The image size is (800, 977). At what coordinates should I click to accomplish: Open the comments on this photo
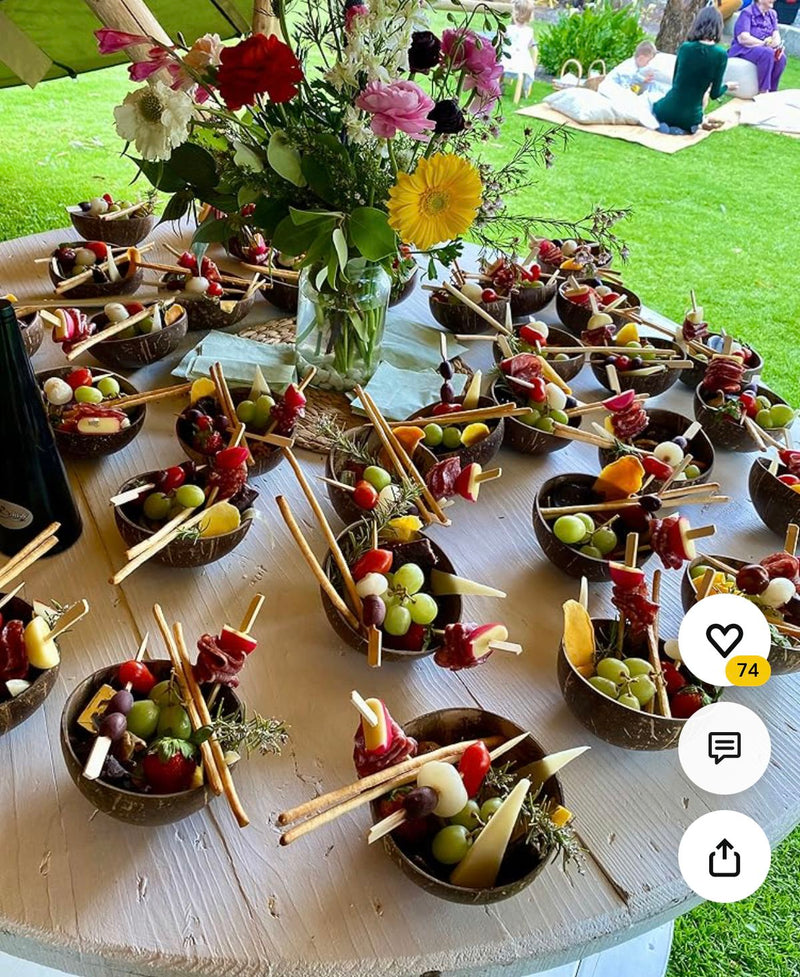point(724,747)
